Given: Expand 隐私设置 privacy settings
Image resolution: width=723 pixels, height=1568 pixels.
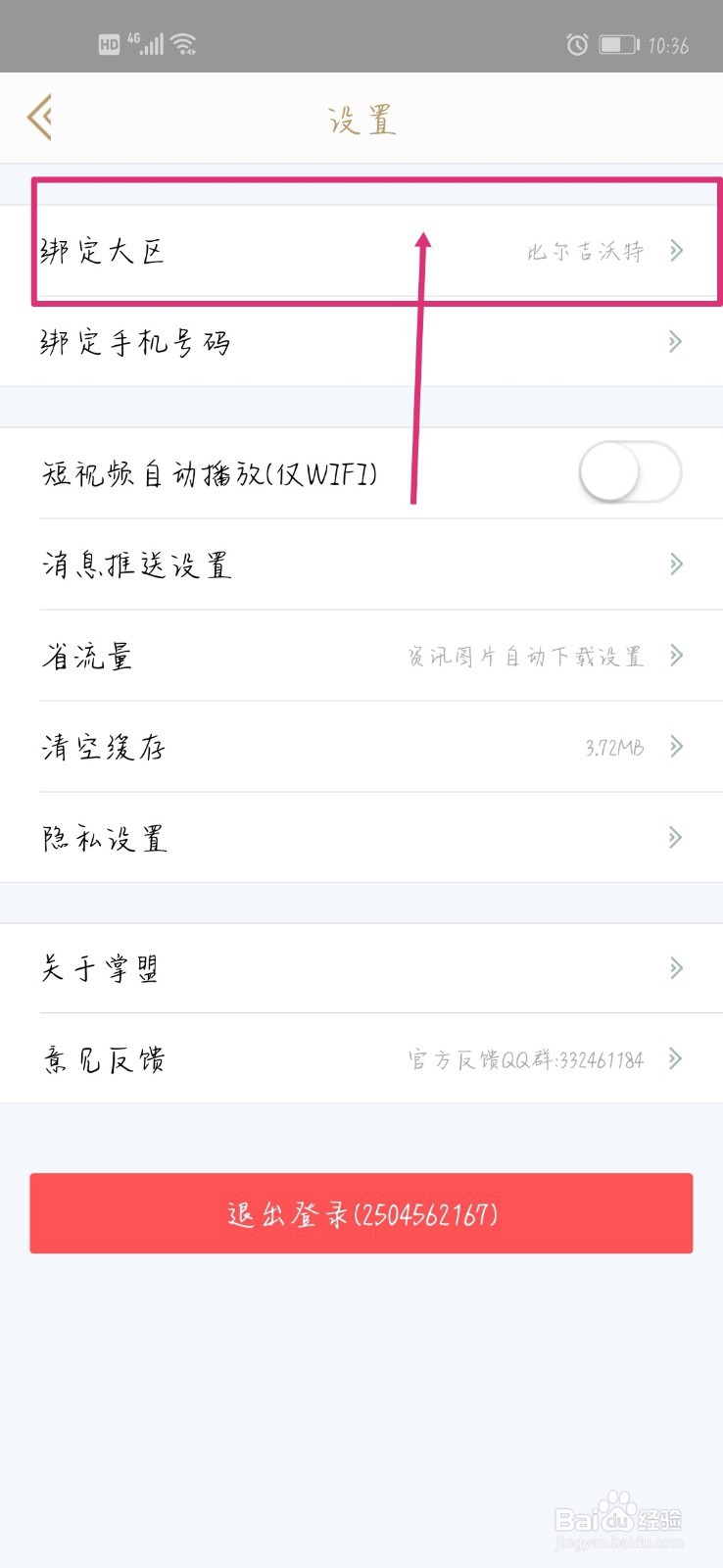Looking at the screenshot, I should click(x=675, y=838).
